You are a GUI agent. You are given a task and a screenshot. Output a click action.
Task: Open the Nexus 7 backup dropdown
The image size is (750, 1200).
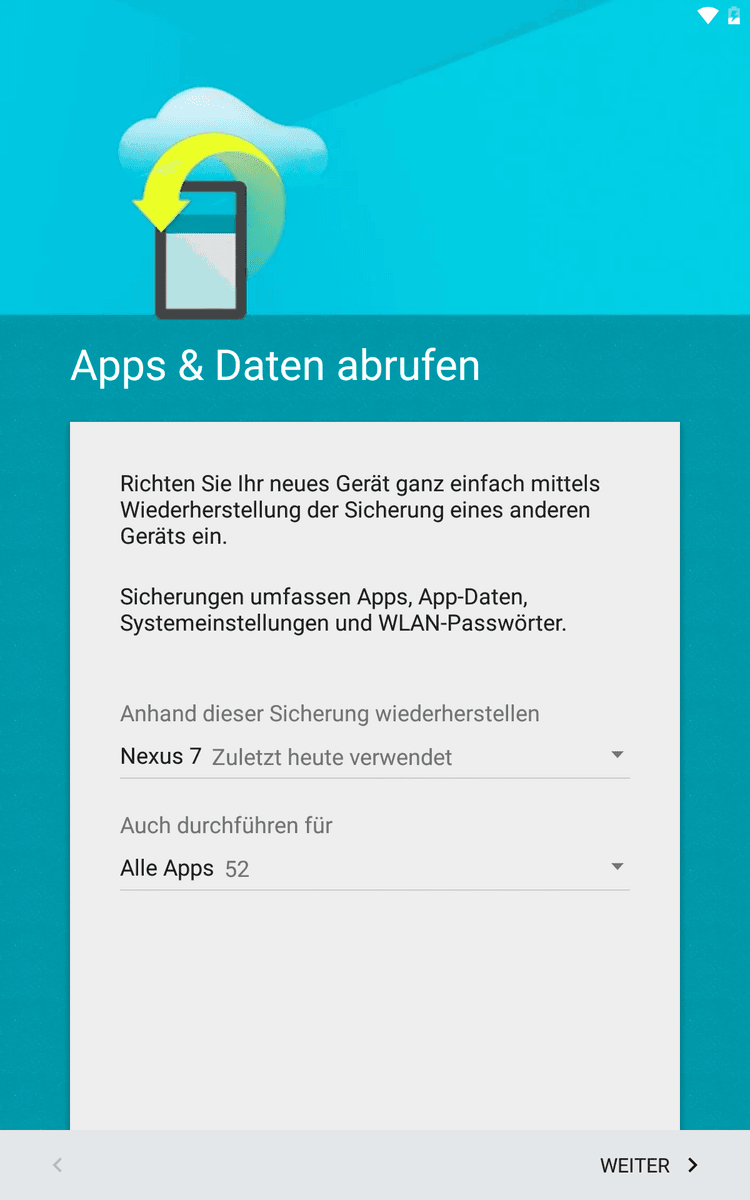coord(374,756)
